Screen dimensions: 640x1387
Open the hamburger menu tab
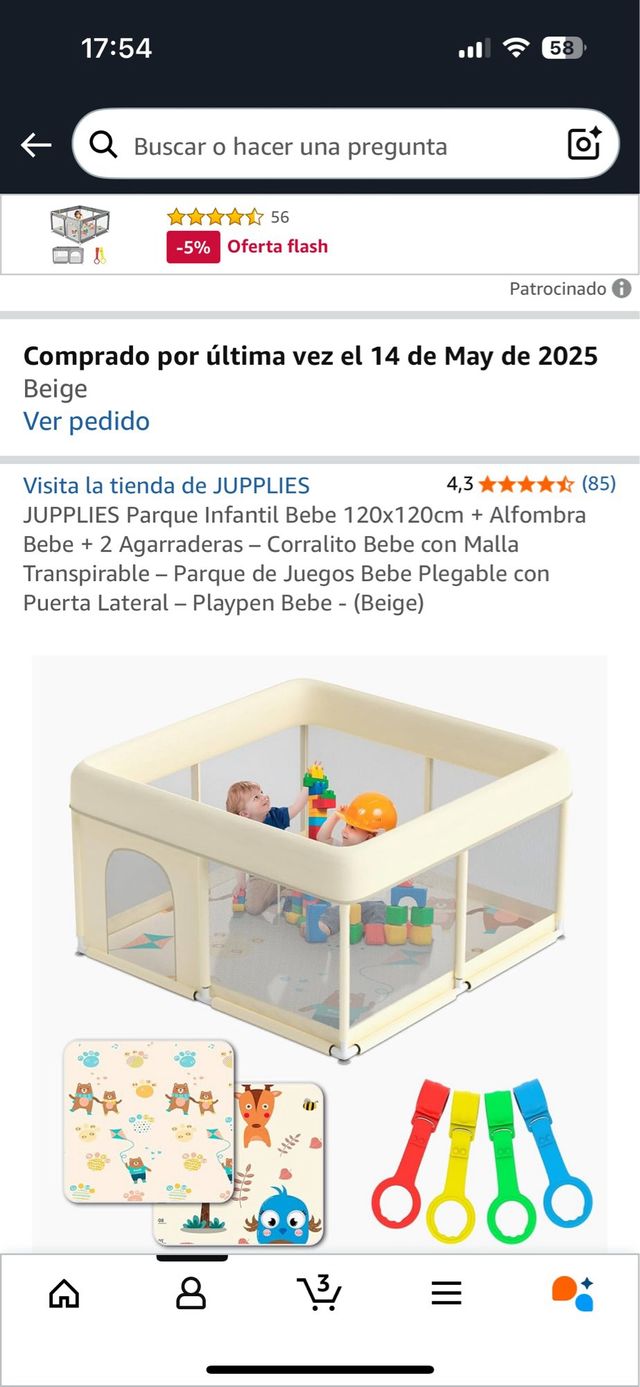[x=446, y=1294]
